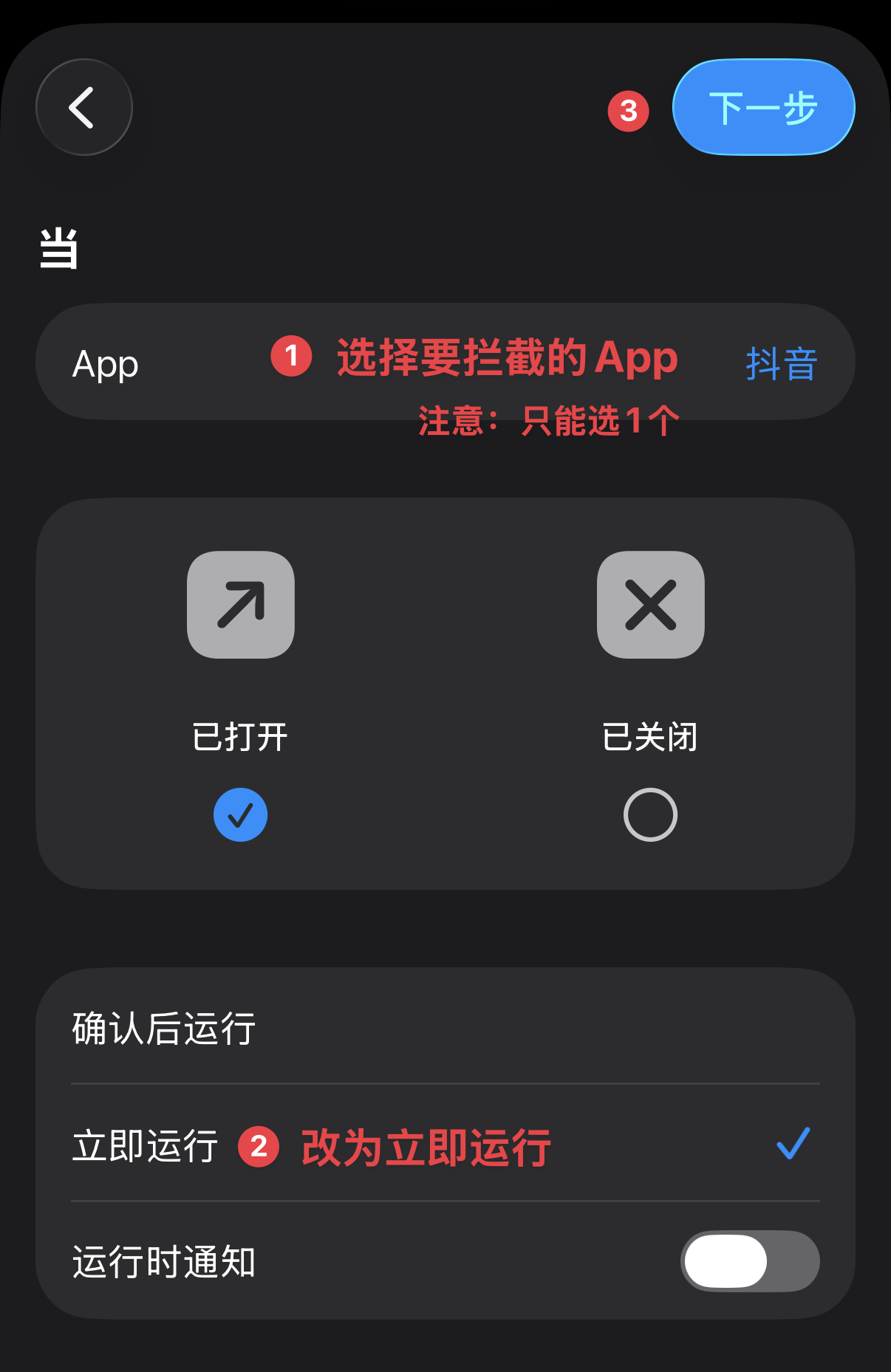The height and width of the screenshot is (1372, 891).
Task: Tap 抖音 to change the selected app
Action: [x=779, y=365]
